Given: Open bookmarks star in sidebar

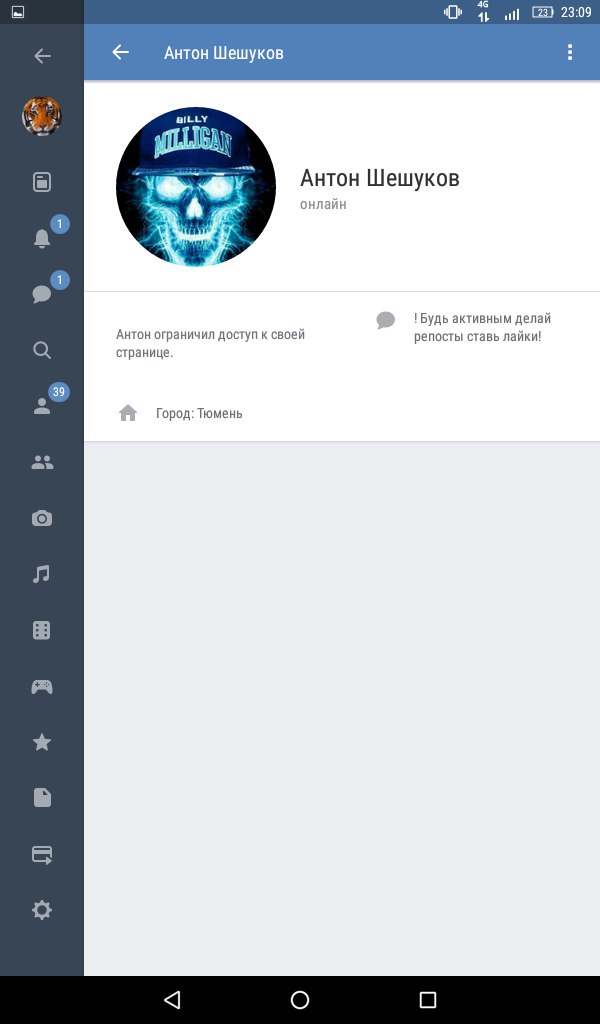Looking at the screenshot, I should click(42, 742).
